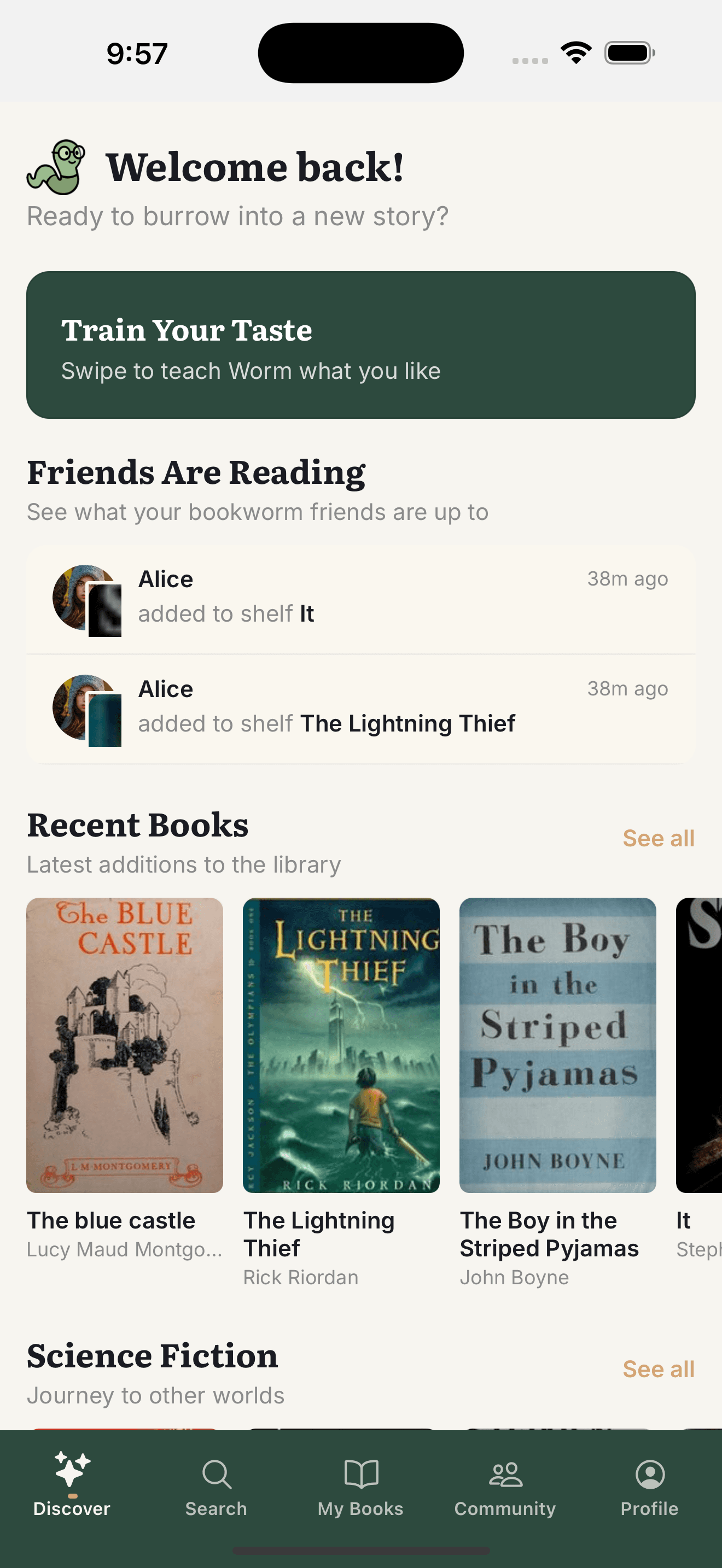Image resolution: width=722 pixels, height=1568 pixels.
Task: Open The blue castle book
Action: tap(125, 1045)
